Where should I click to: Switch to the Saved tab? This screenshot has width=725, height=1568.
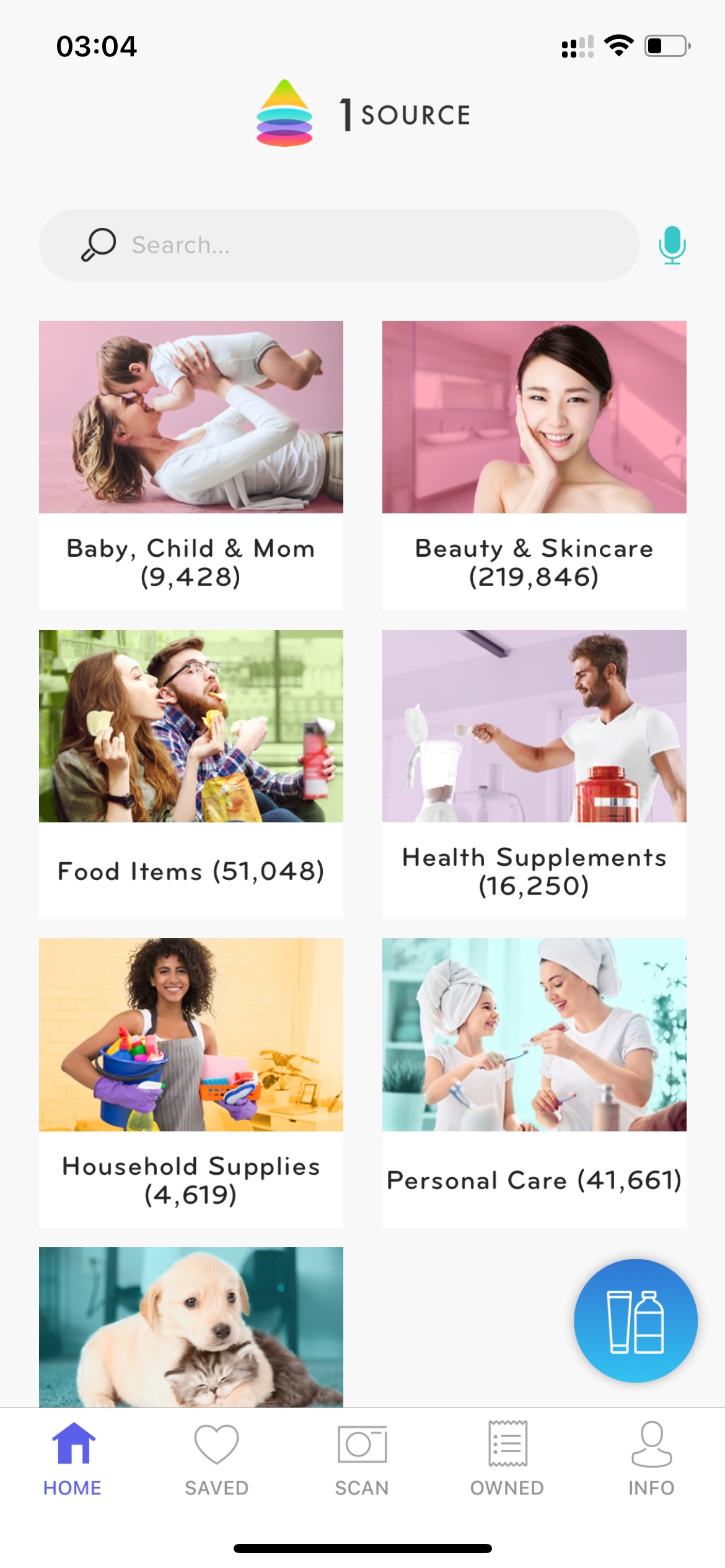point(217,1459)
